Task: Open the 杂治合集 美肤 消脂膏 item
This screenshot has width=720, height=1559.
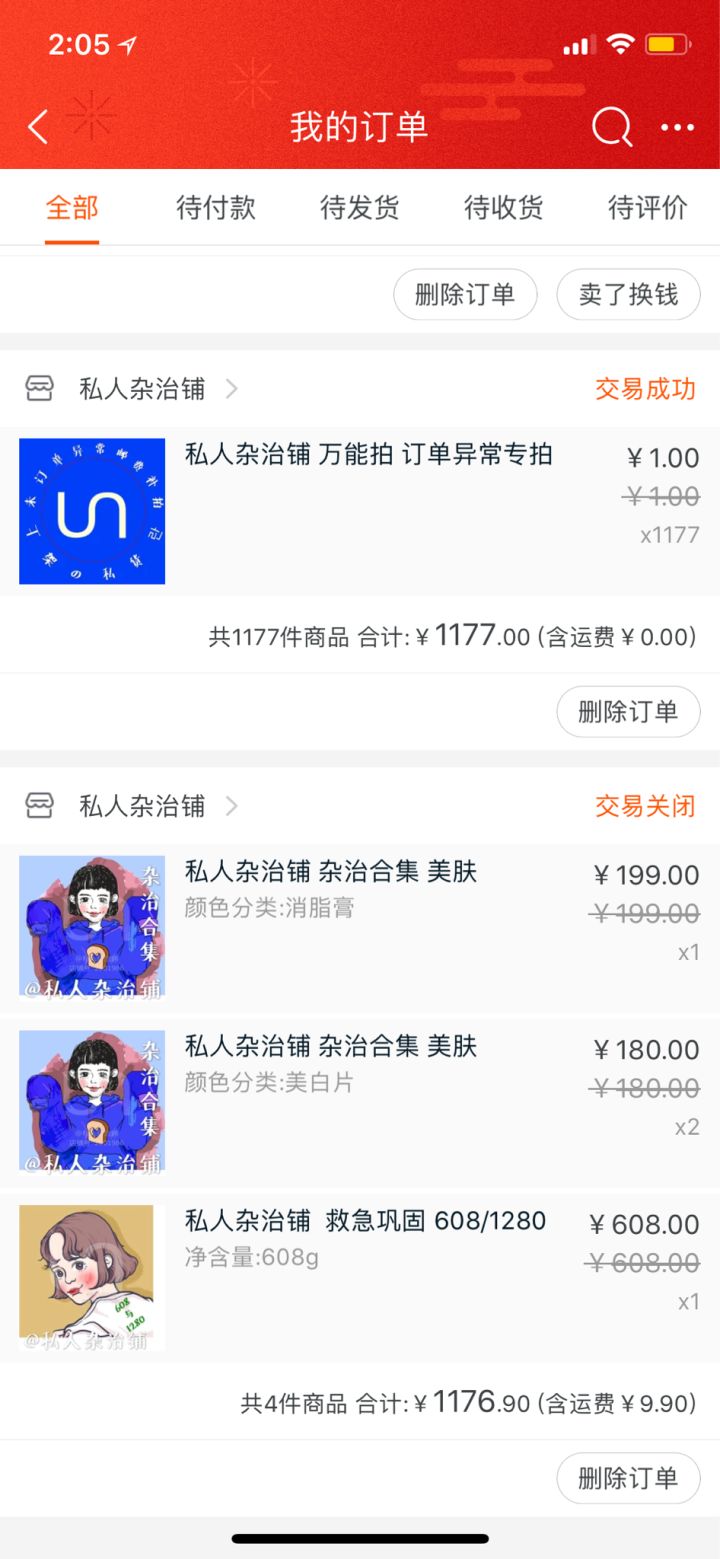Action: tap(330, 873)
